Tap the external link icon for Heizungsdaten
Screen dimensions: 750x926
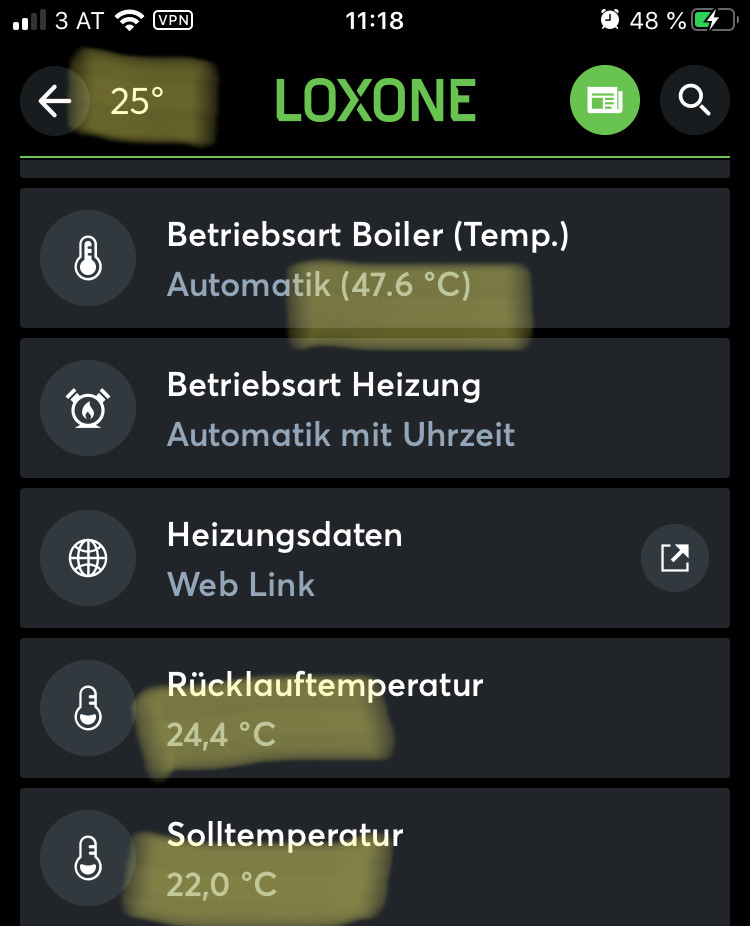pyautogui.click(x=675, y=558)
